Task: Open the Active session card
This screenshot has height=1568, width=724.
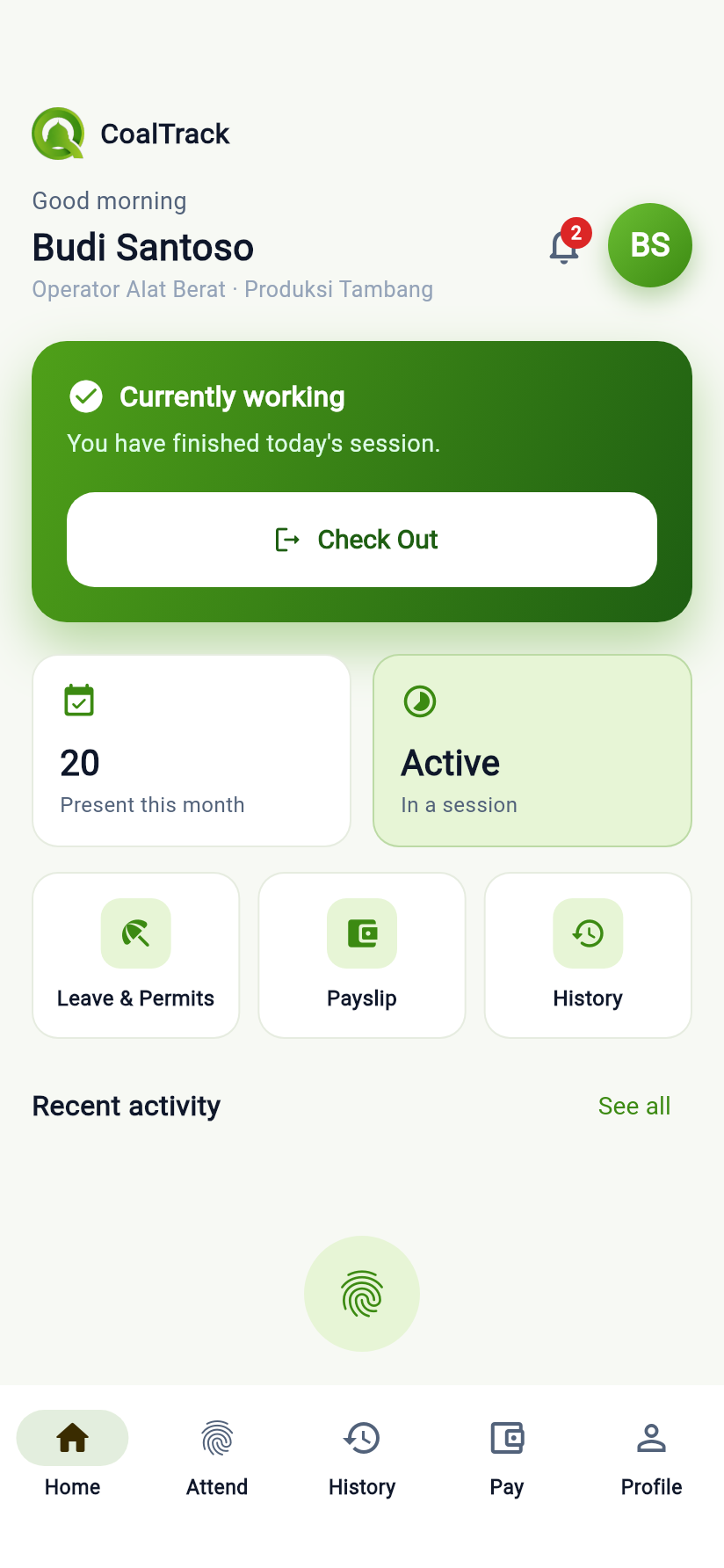Action: 532,751
